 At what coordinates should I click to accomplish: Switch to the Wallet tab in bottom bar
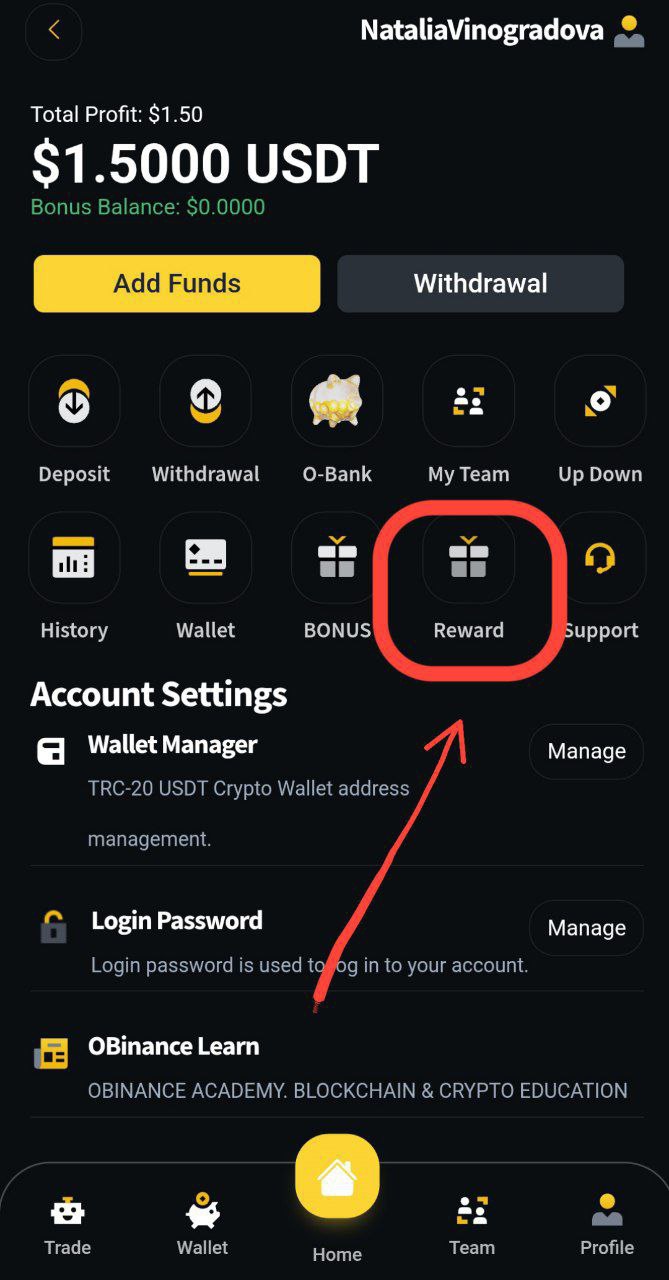[x=202, y=1225]
